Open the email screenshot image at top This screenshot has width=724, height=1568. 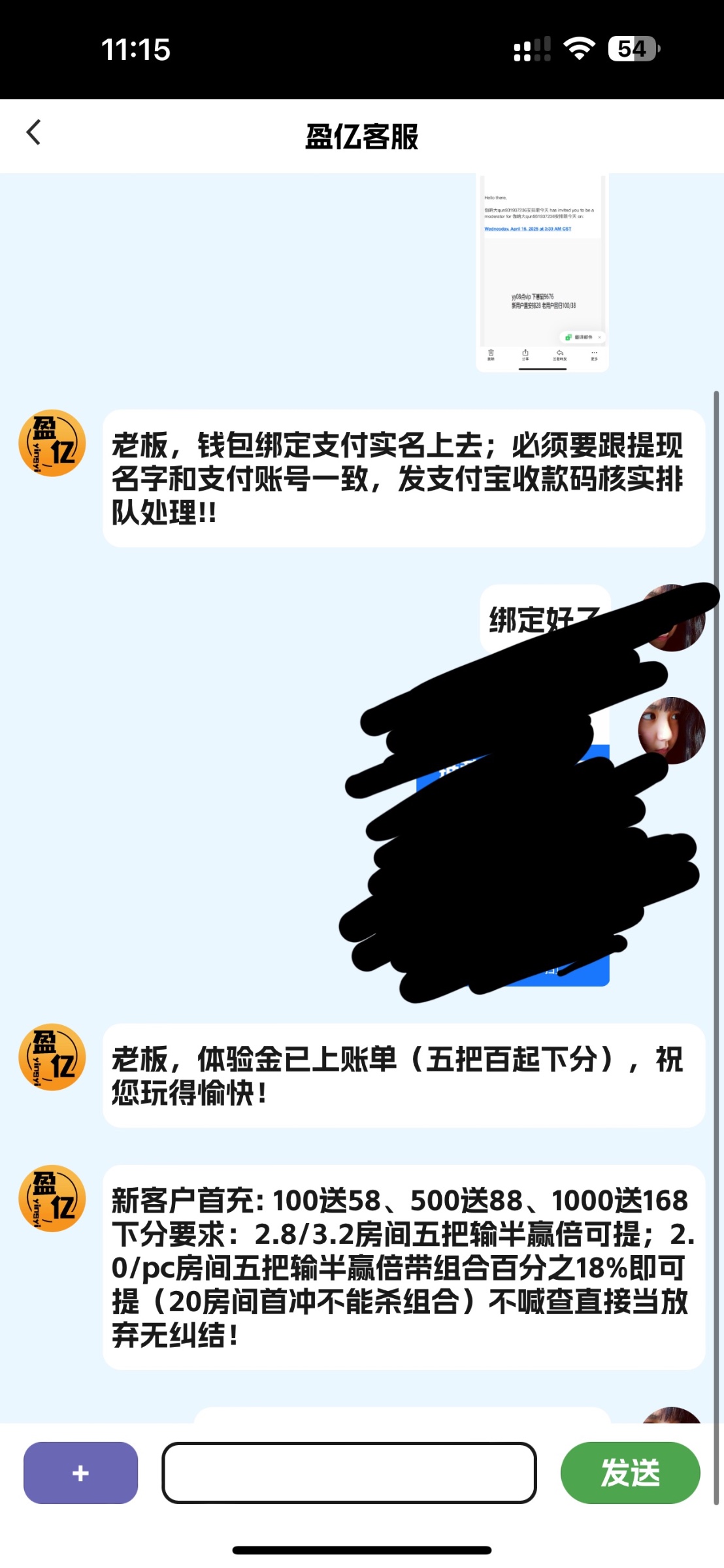542,272
